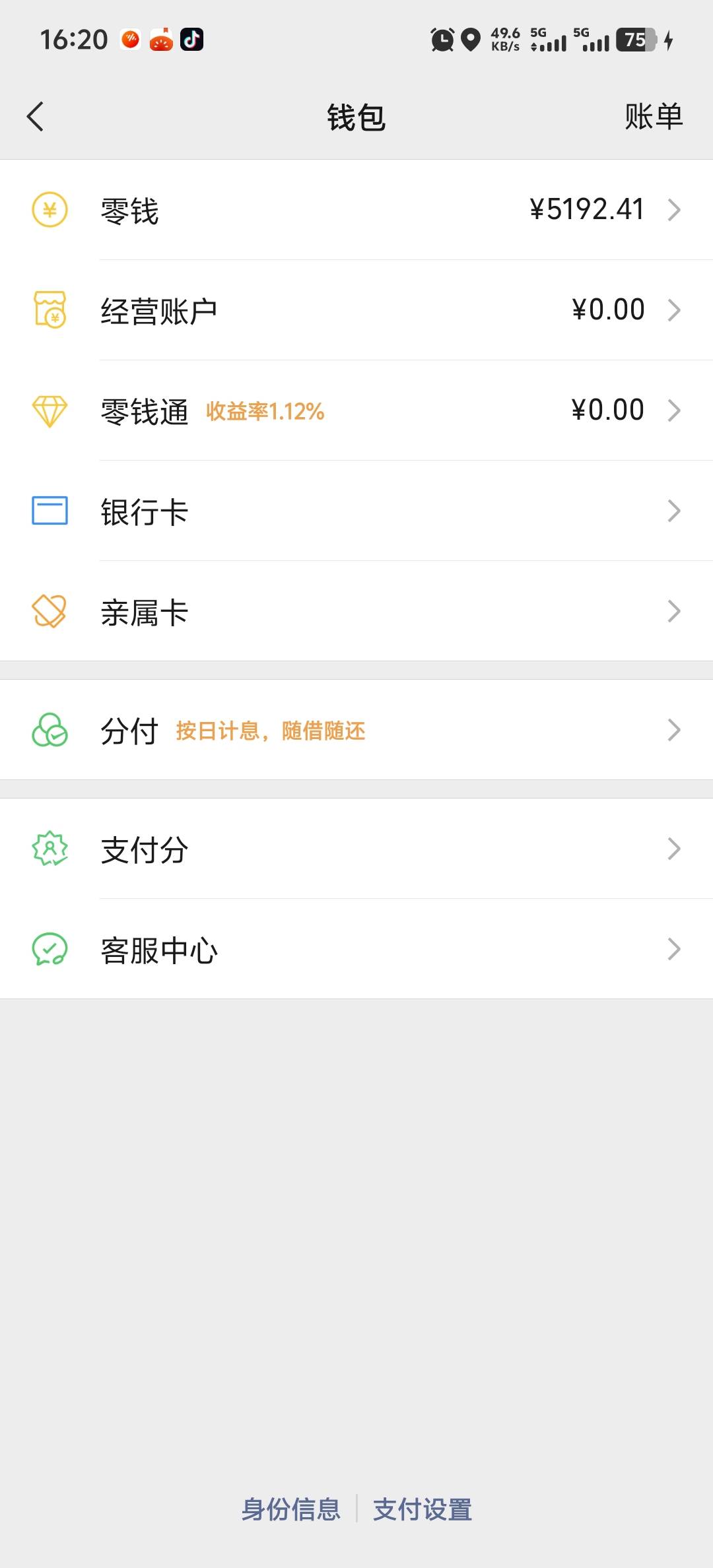This screenshot has height=1568, width=713.
Task: Open 客服中心
Action: pyautogui.click(x=356, y=949)
